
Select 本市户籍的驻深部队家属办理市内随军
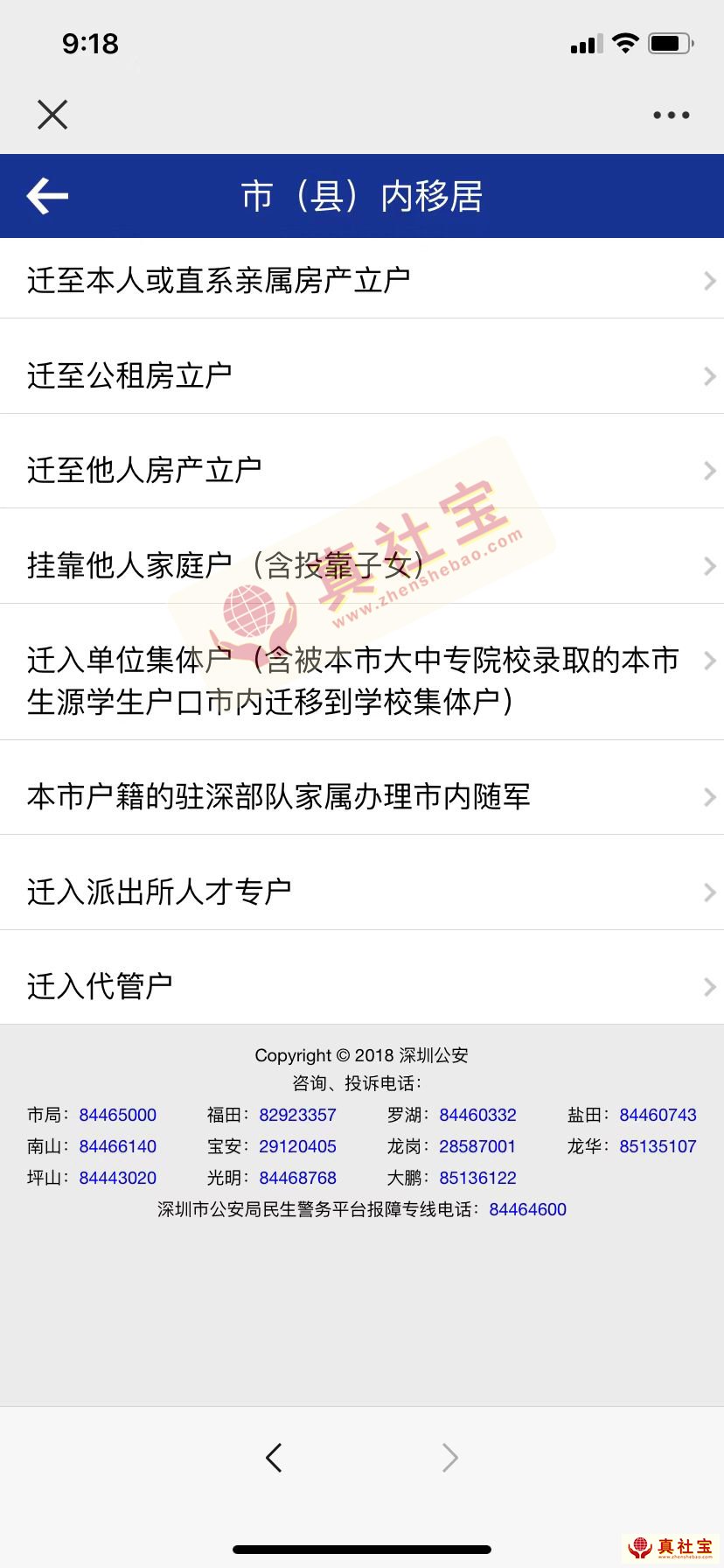pyautogui.click(x=362, y=796)
